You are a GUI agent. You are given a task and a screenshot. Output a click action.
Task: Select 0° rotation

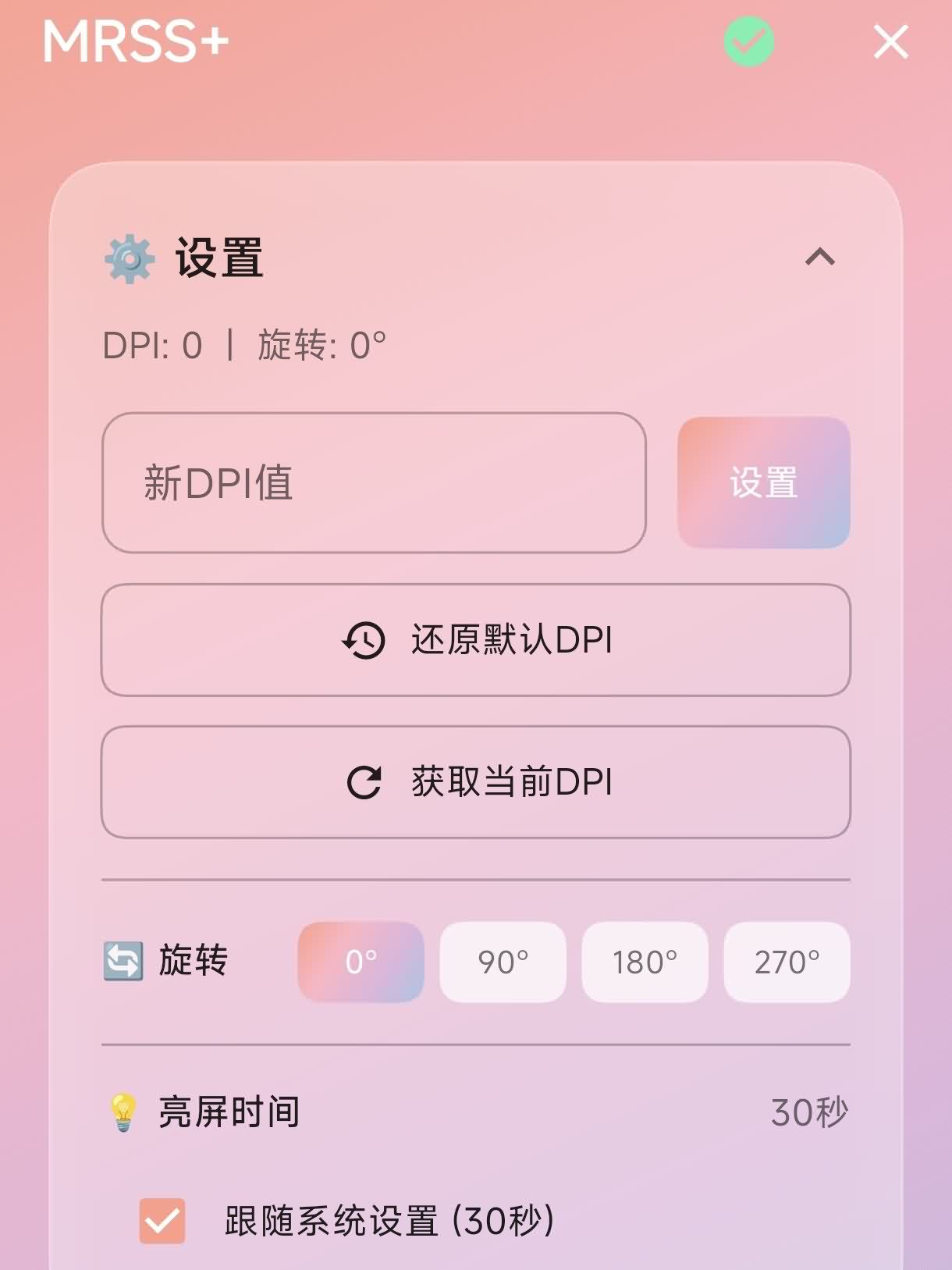(361, 962)
